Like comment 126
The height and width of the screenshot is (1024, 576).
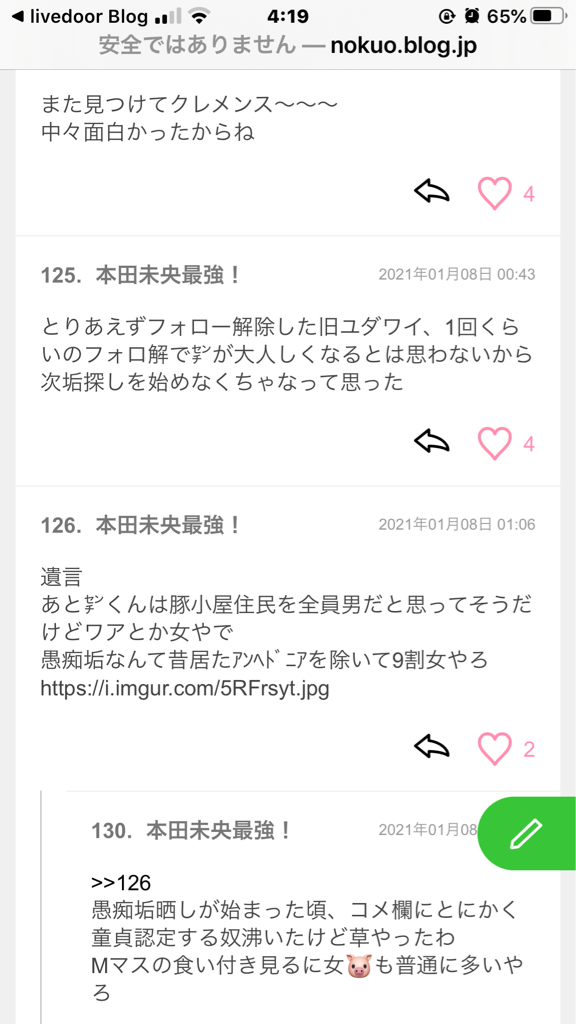tap(494, 748)
